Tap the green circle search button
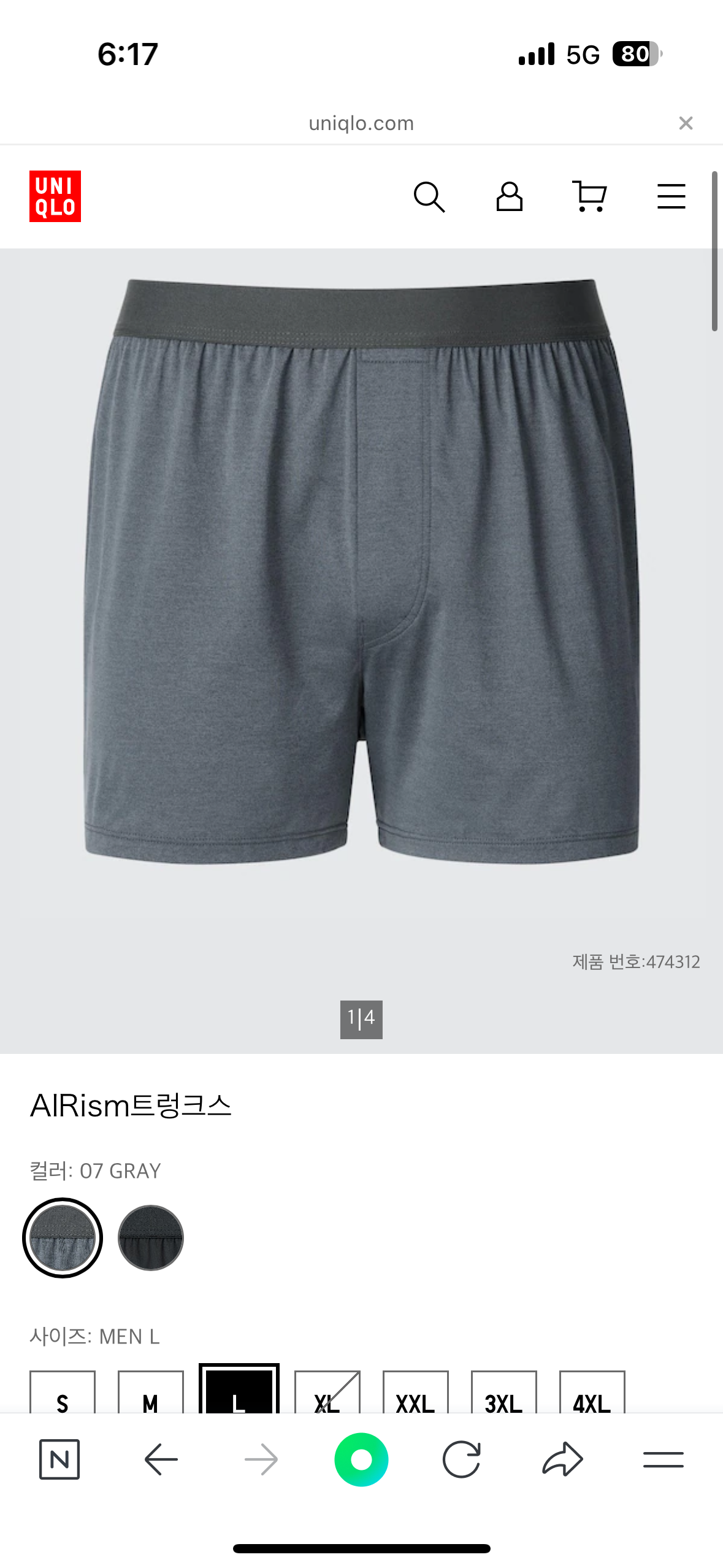 pos(361,1459)
